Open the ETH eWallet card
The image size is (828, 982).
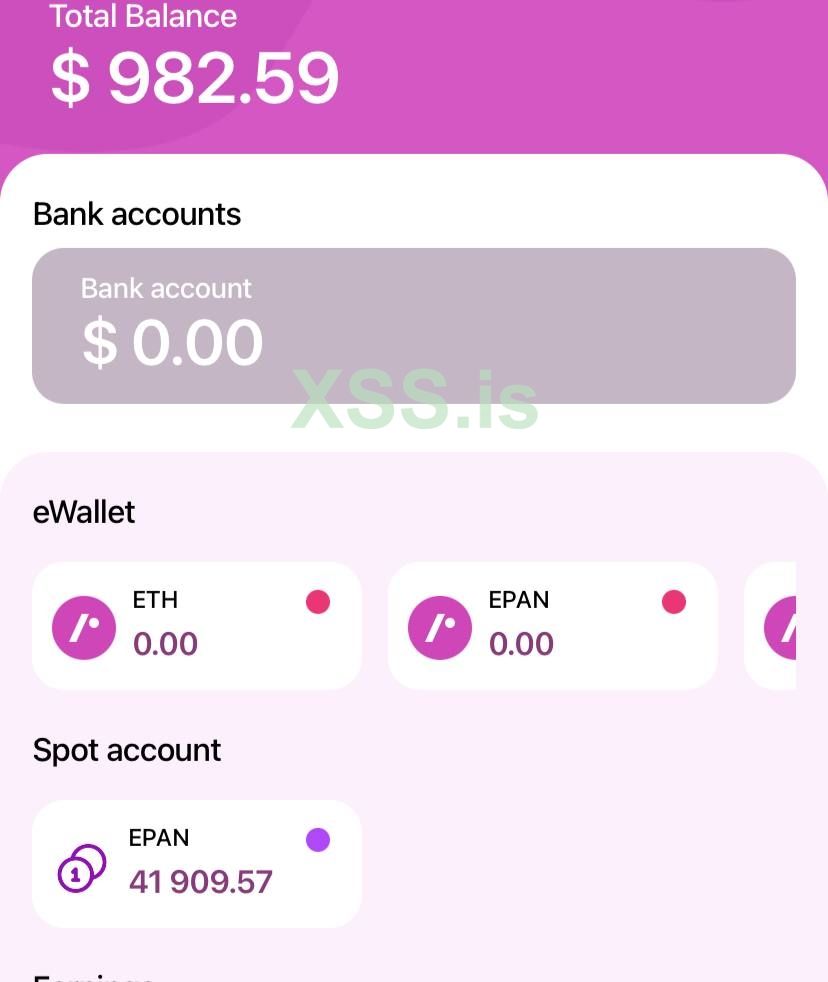pos(196,626)
